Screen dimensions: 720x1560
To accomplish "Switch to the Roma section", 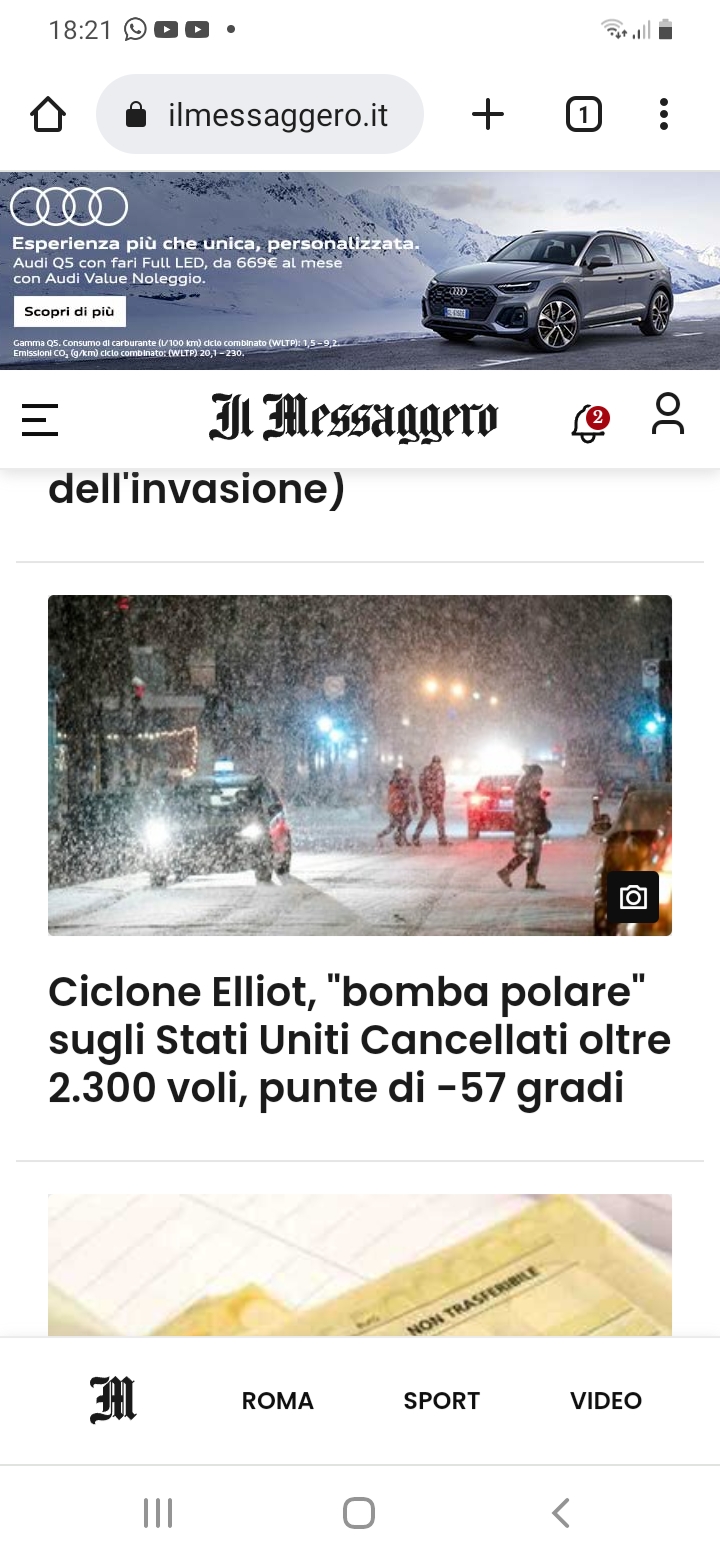I will 278,1401.
